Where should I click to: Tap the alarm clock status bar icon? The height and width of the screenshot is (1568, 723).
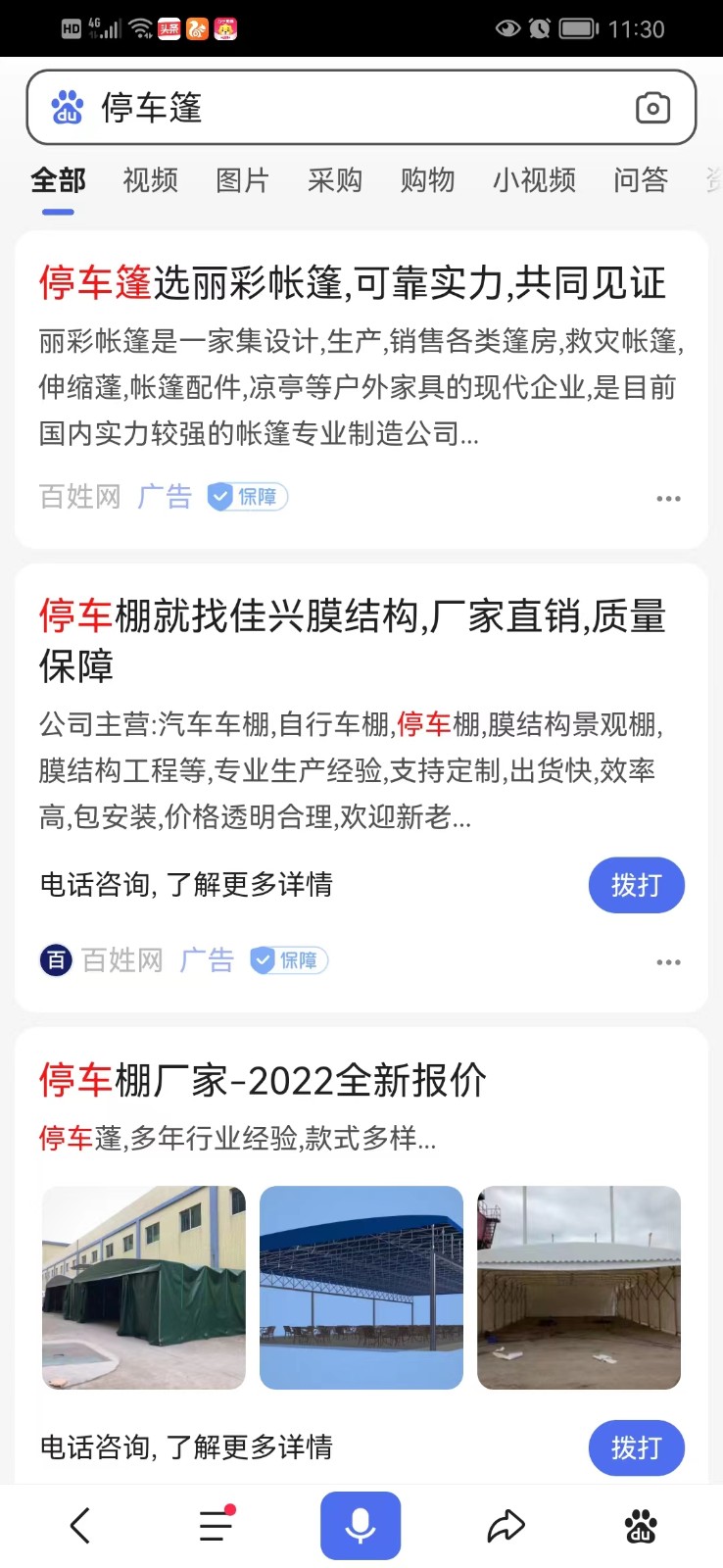[x=539, y=28]
